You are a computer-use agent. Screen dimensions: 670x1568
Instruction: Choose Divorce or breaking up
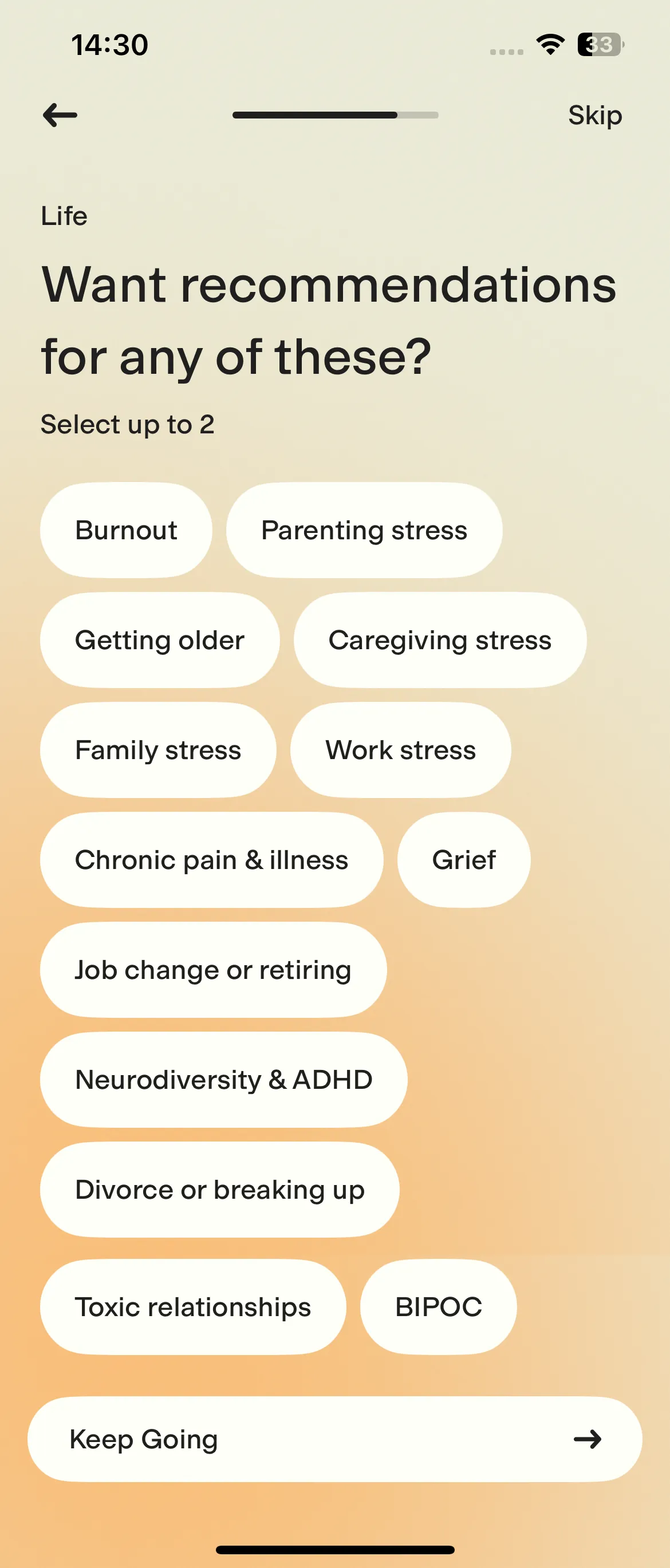coord(219,1190)
